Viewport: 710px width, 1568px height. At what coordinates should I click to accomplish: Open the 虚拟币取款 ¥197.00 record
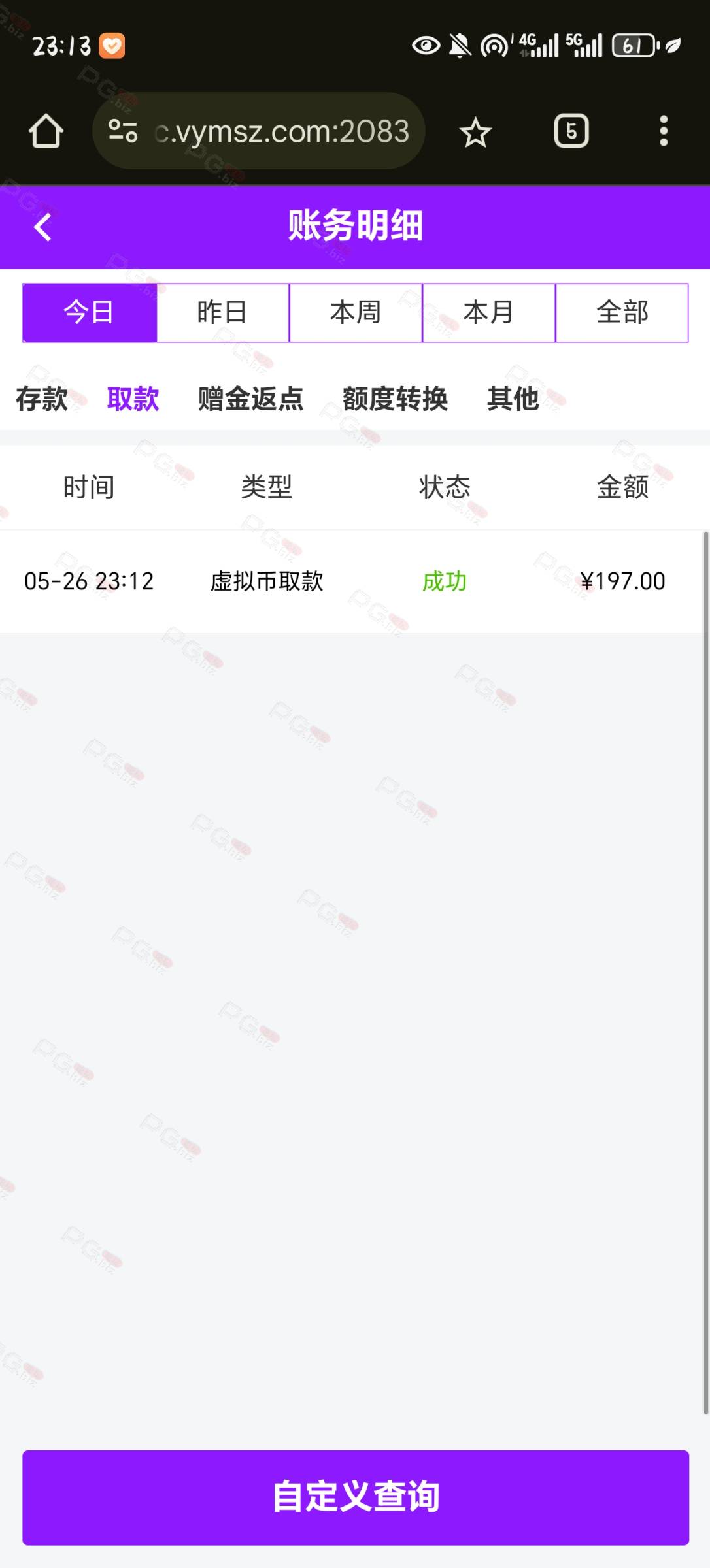[x=353, y=581]
